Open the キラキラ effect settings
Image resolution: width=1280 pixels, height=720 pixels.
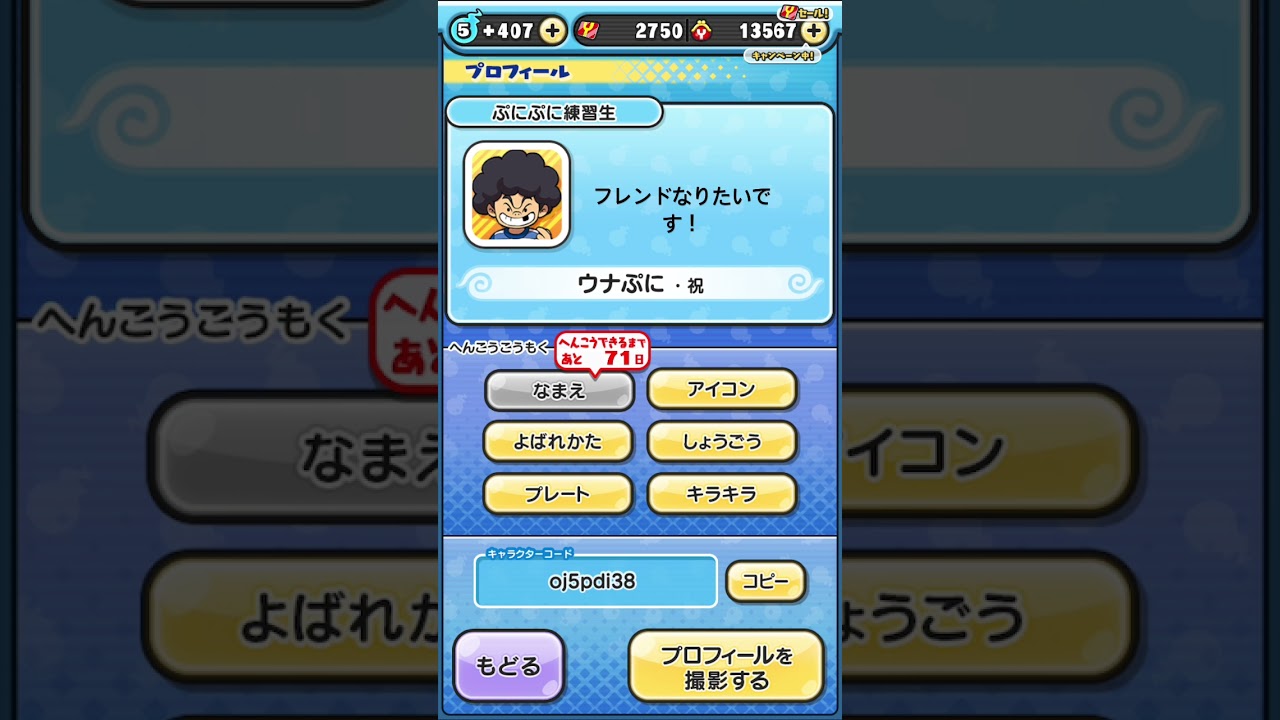[x=722, y=494]
